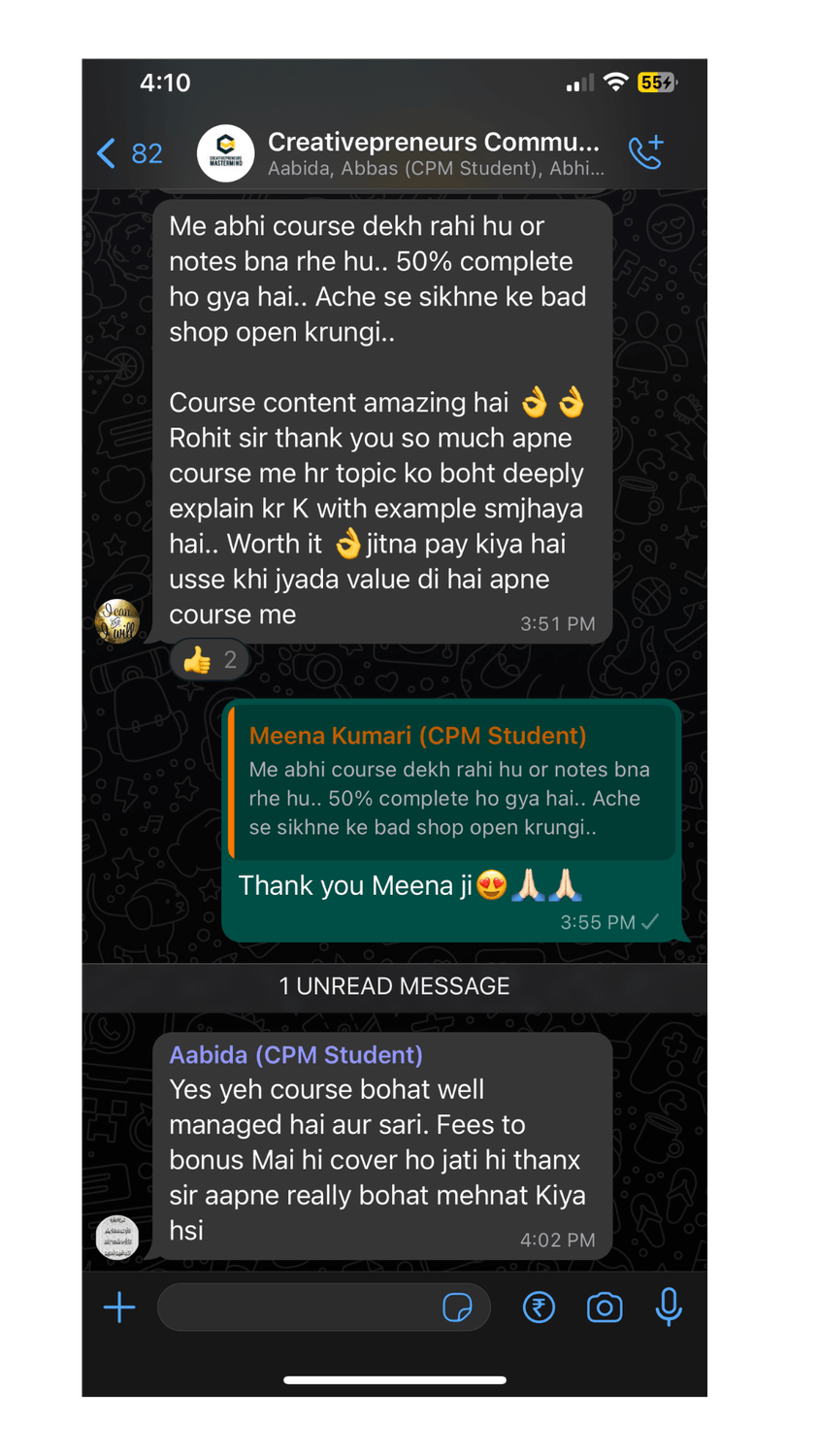Open Creativepreneurs Community group info
This screenshot has width=819, height=1456.
[433, 153]
